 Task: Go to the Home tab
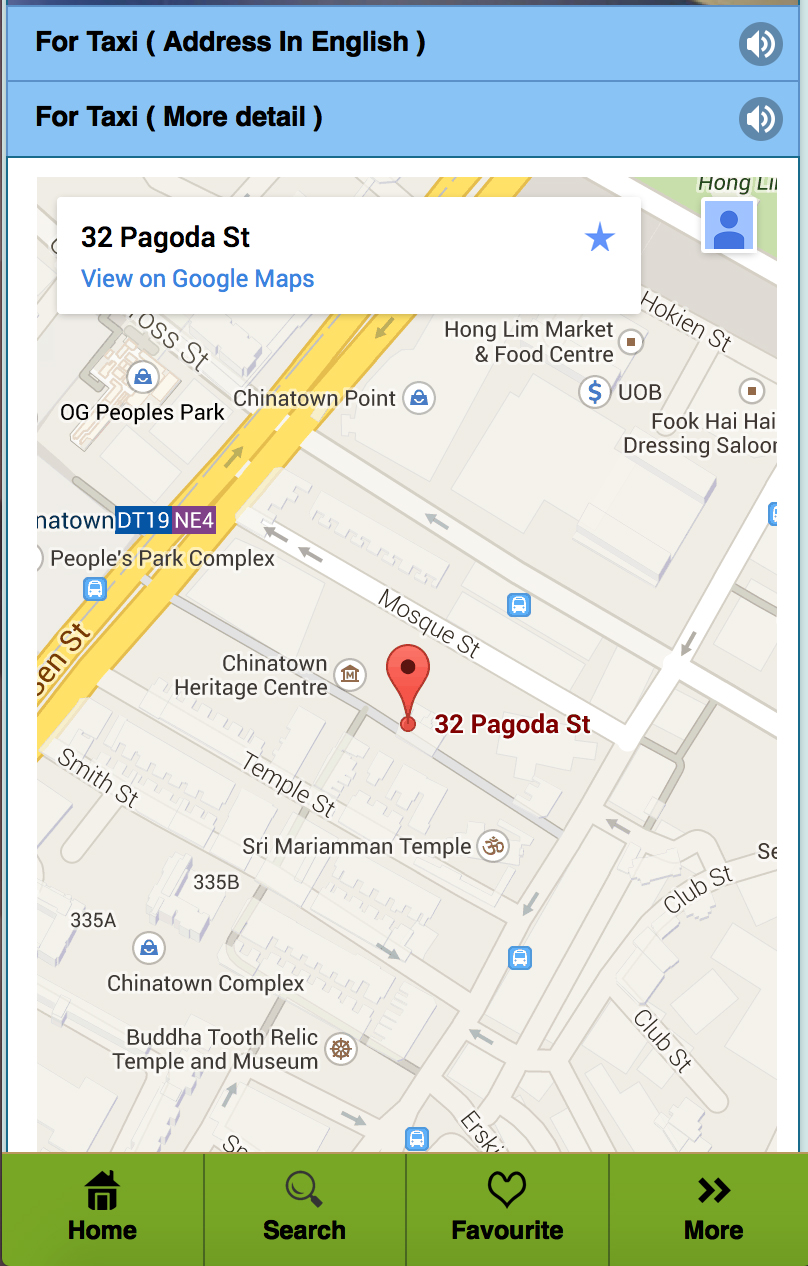click(102, 1208)
